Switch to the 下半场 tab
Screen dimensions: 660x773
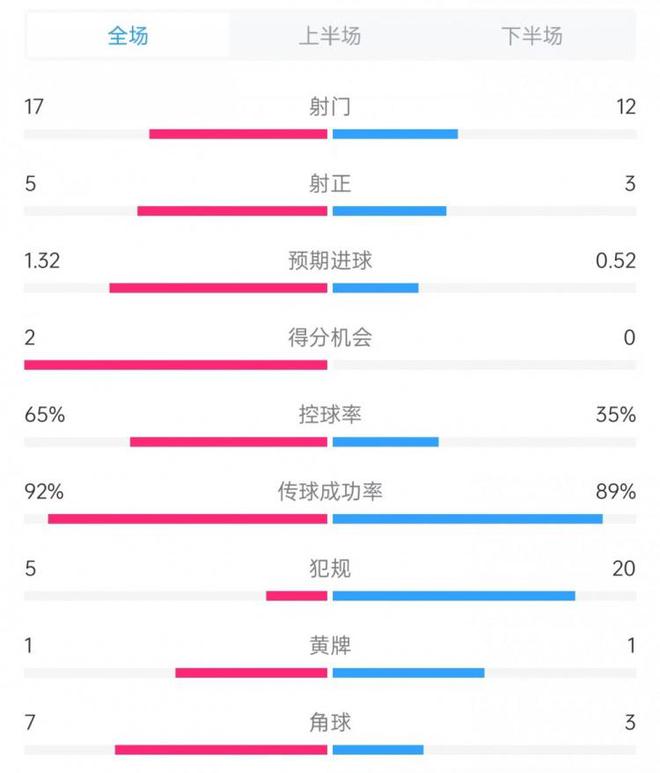coord(532,36)
